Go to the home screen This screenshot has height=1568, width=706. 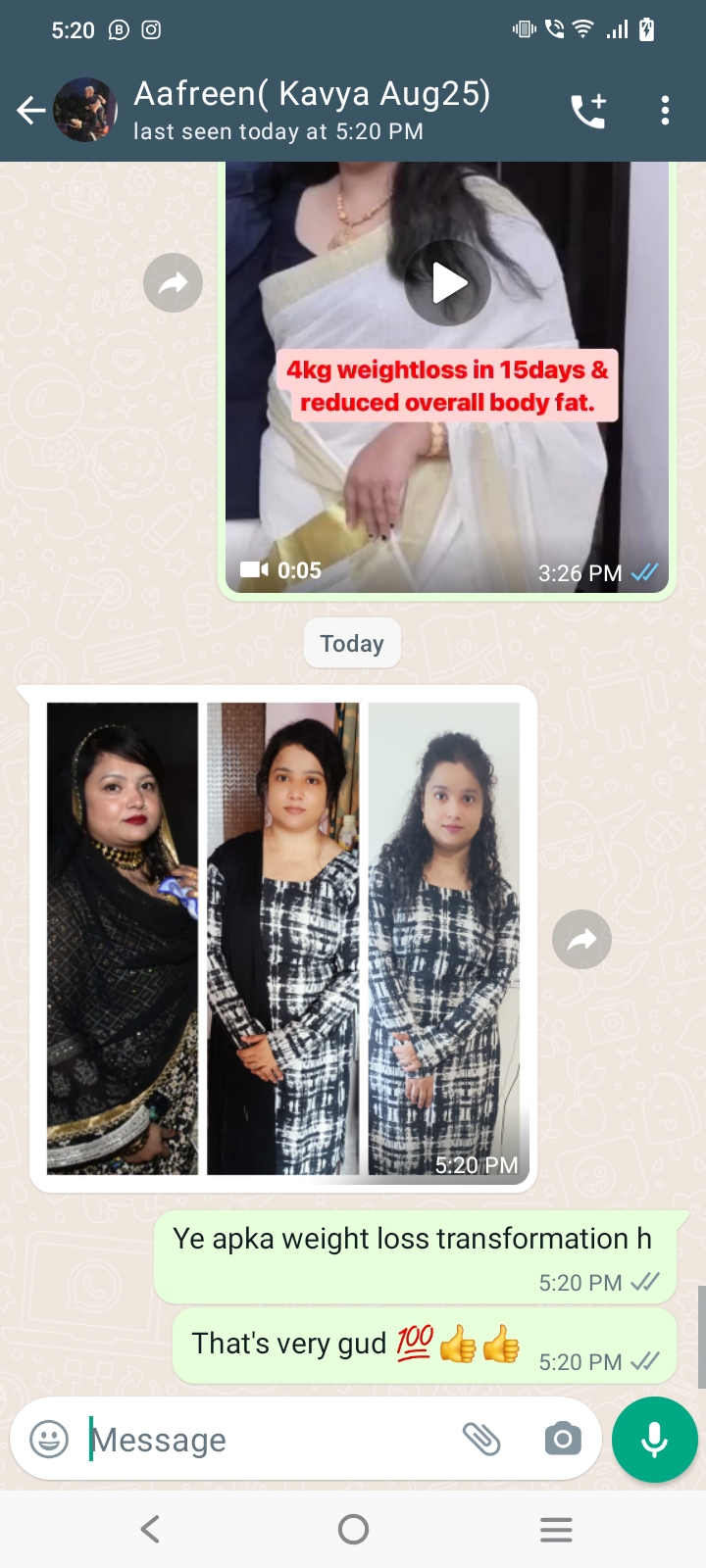click(353, 1529)
